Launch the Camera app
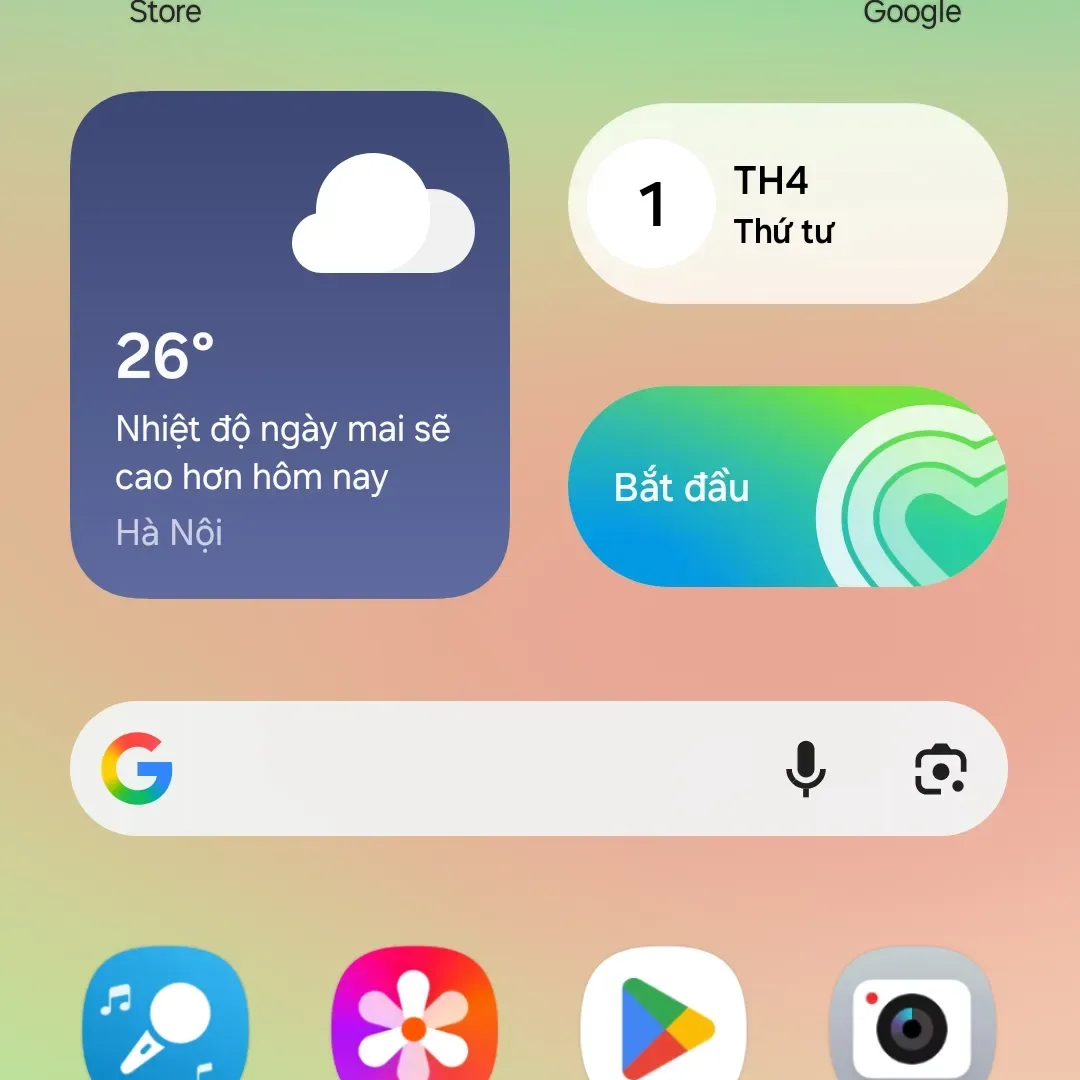 click(x=913, y=1020)
